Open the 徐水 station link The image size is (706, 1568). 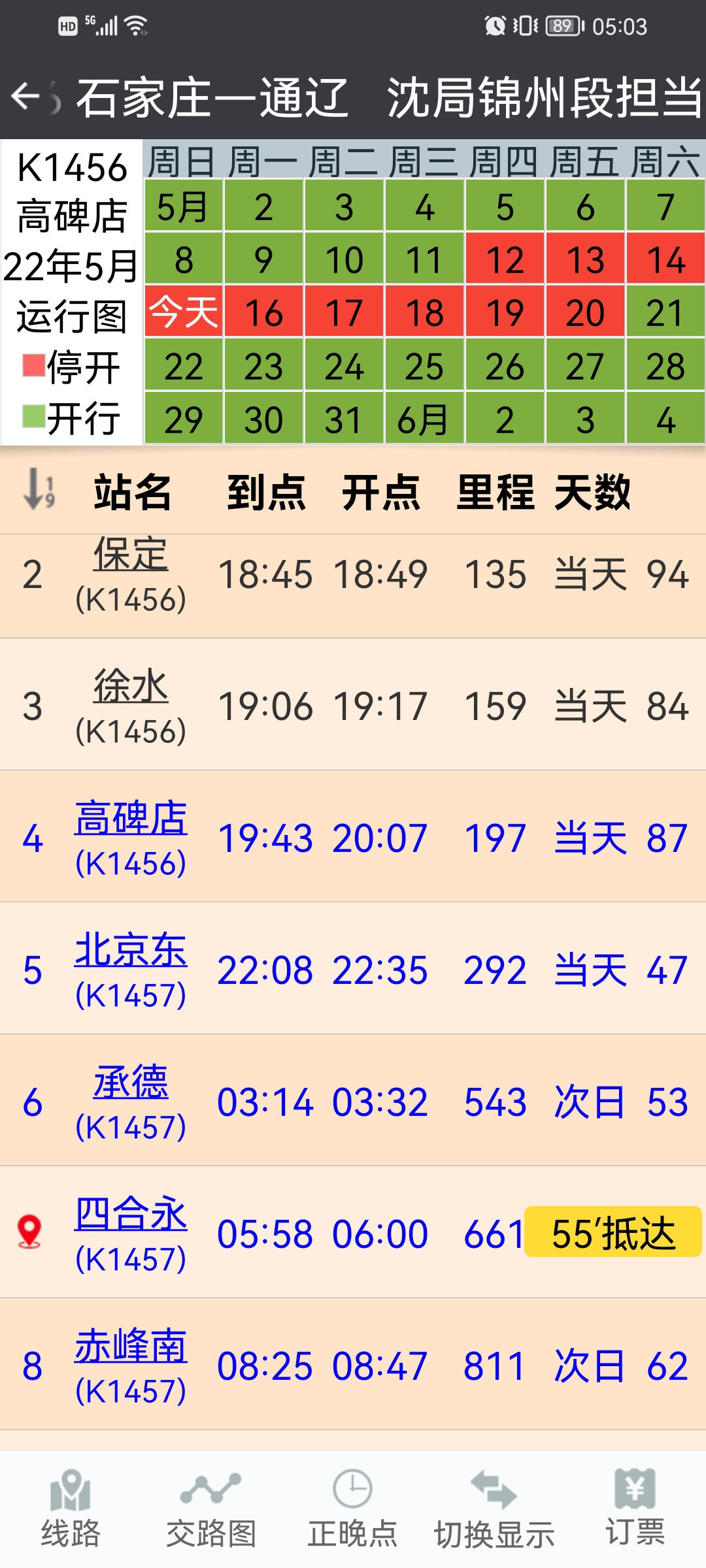point(131,687)
